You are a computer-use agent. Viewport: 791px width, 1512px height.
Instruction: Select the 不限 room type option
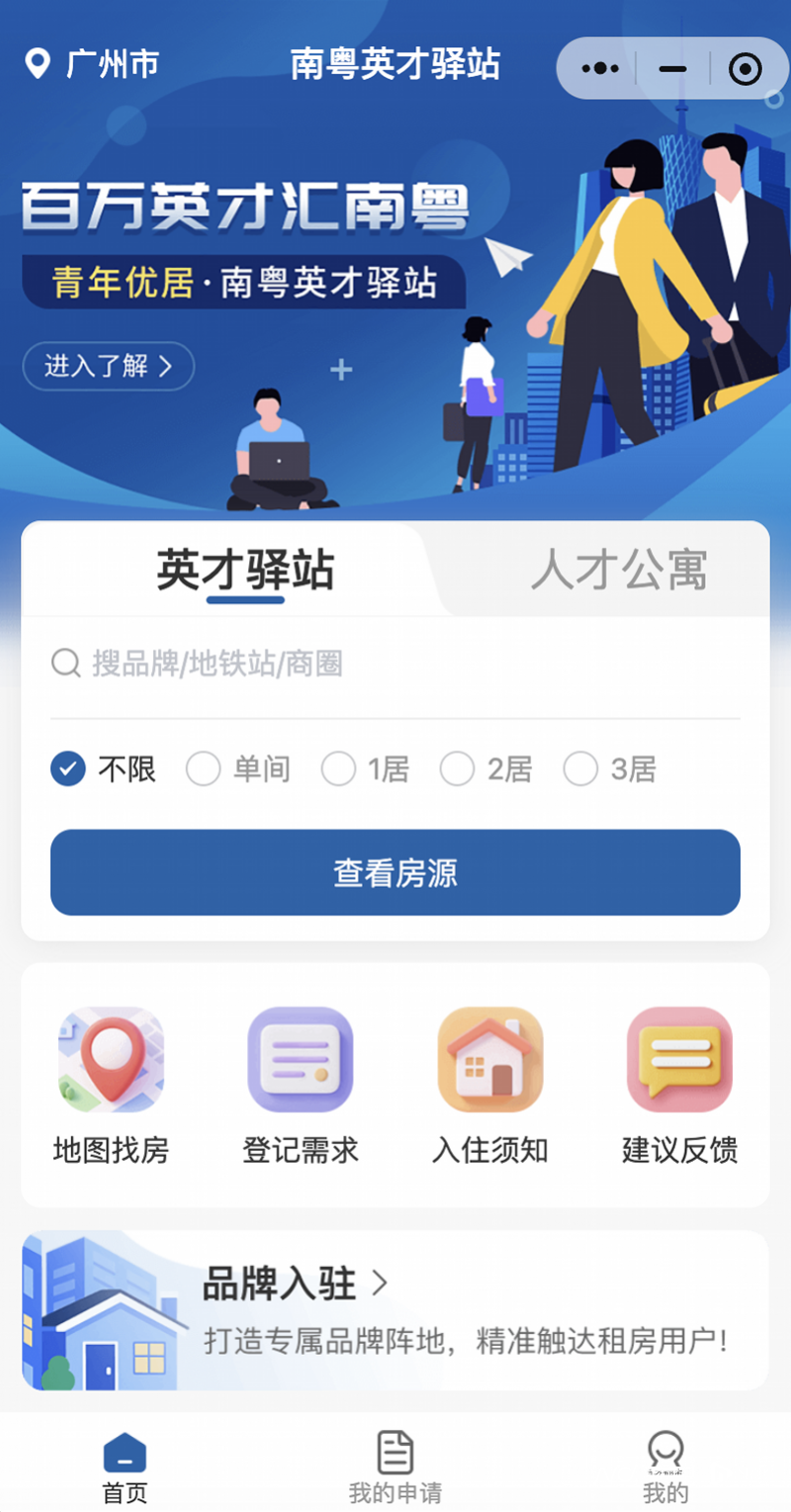104,768
